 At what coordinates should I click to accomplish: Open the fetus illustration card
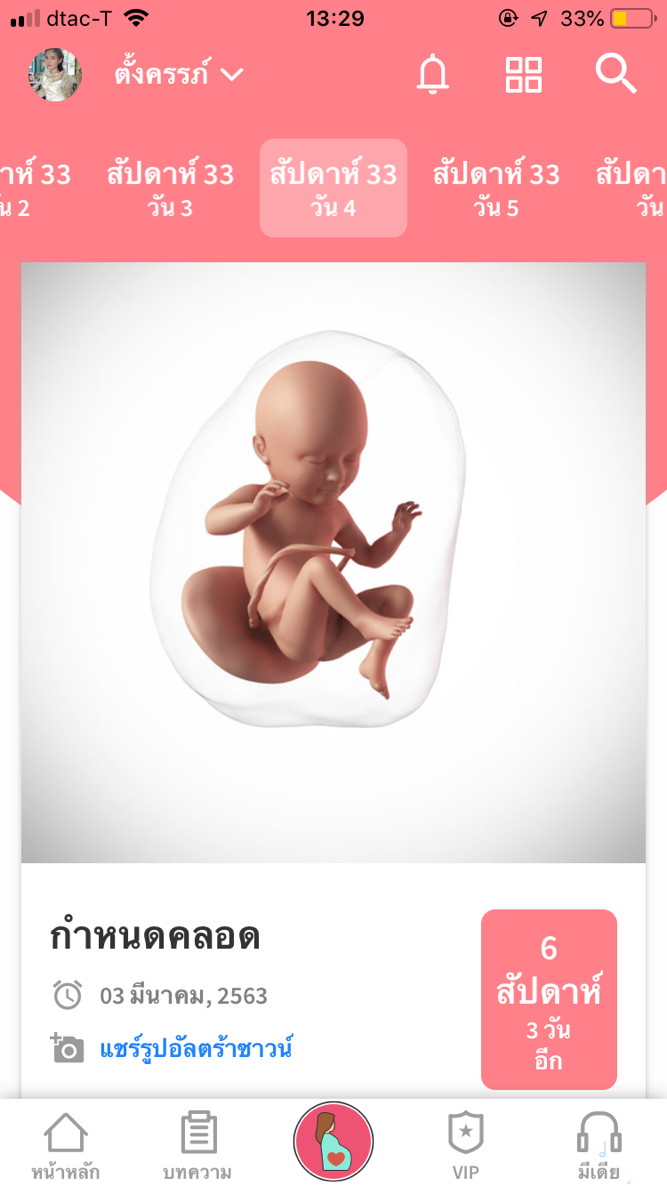tap(333, 560)
